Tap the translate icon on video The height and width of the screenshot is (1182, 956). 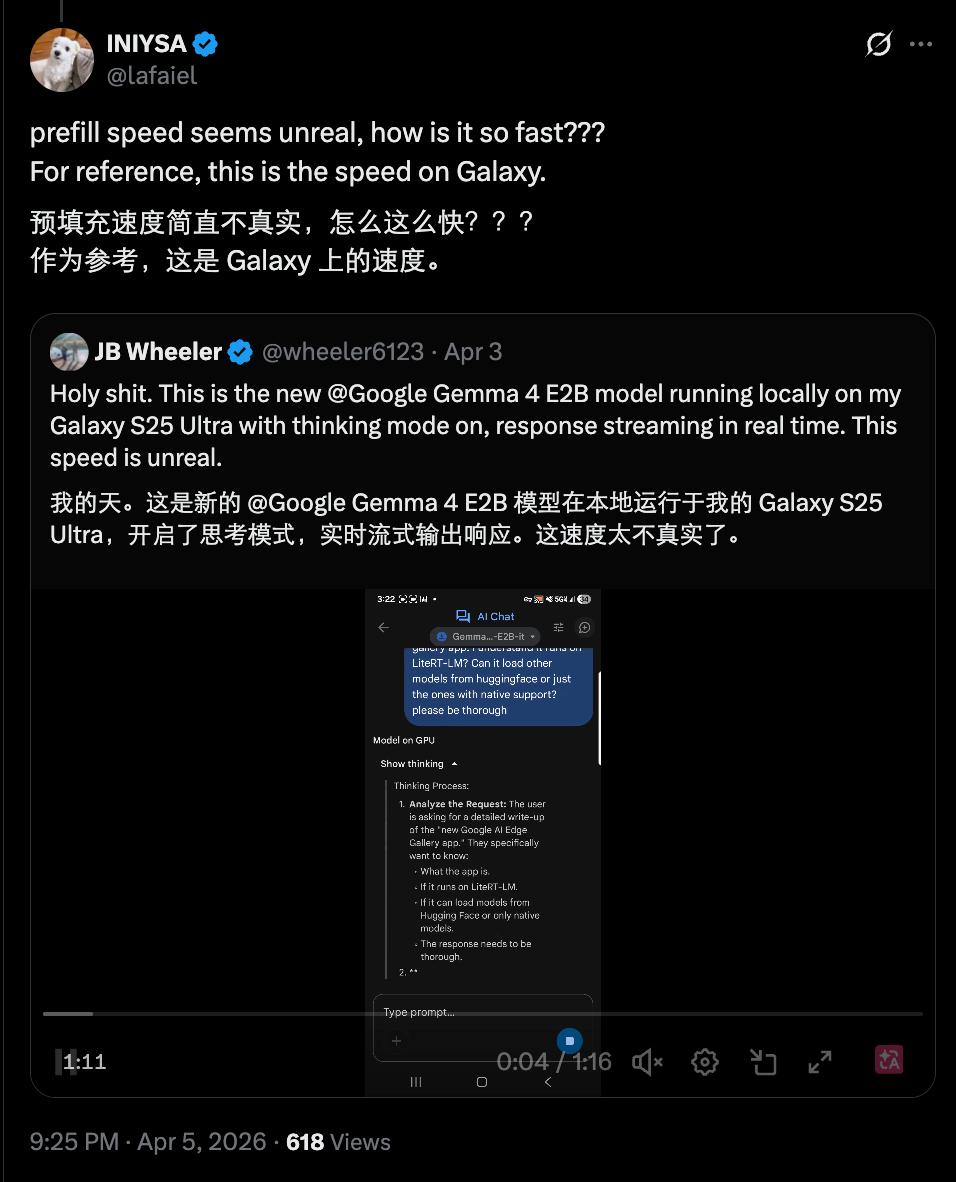[889, 1060]
